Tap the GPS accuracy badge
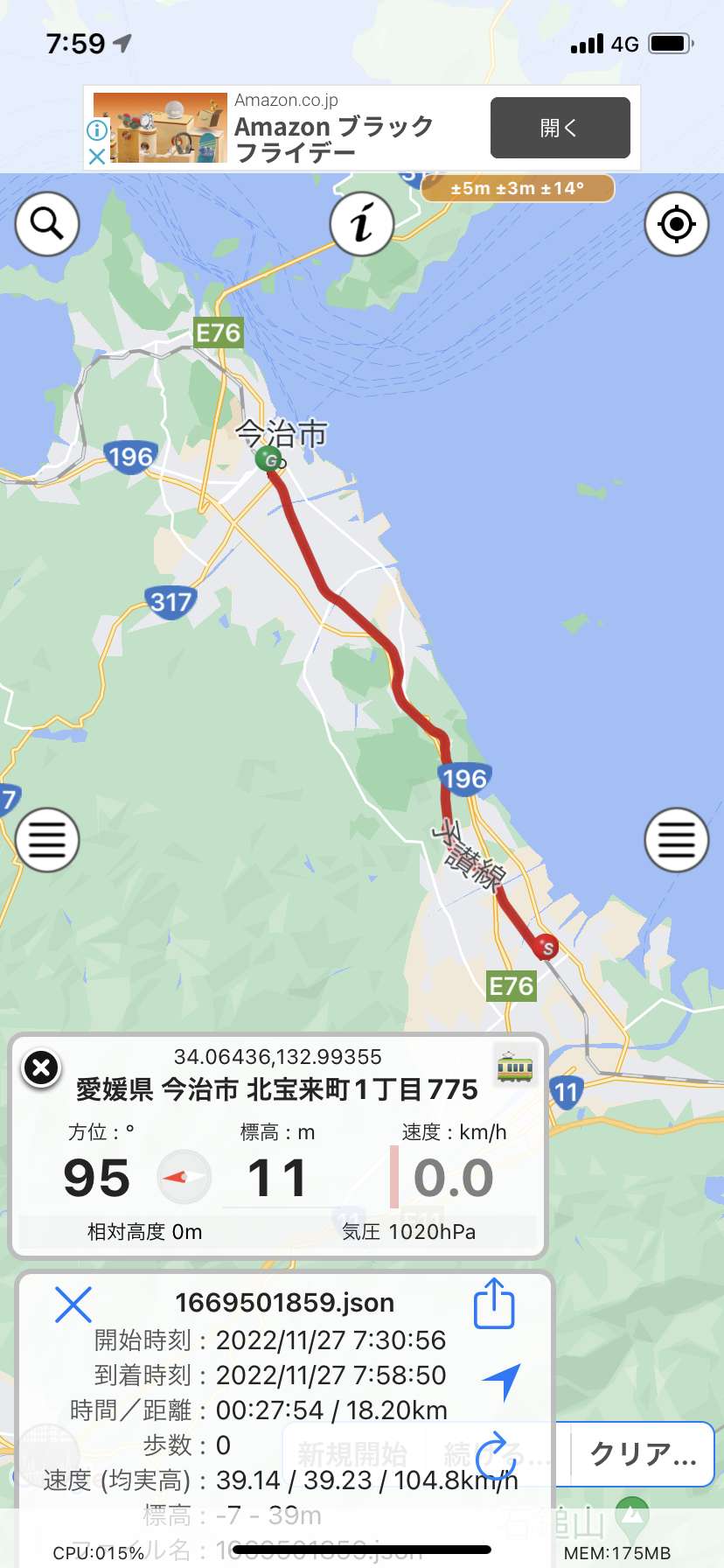This screenshot has width=724, height=1568. coord(517,188)
